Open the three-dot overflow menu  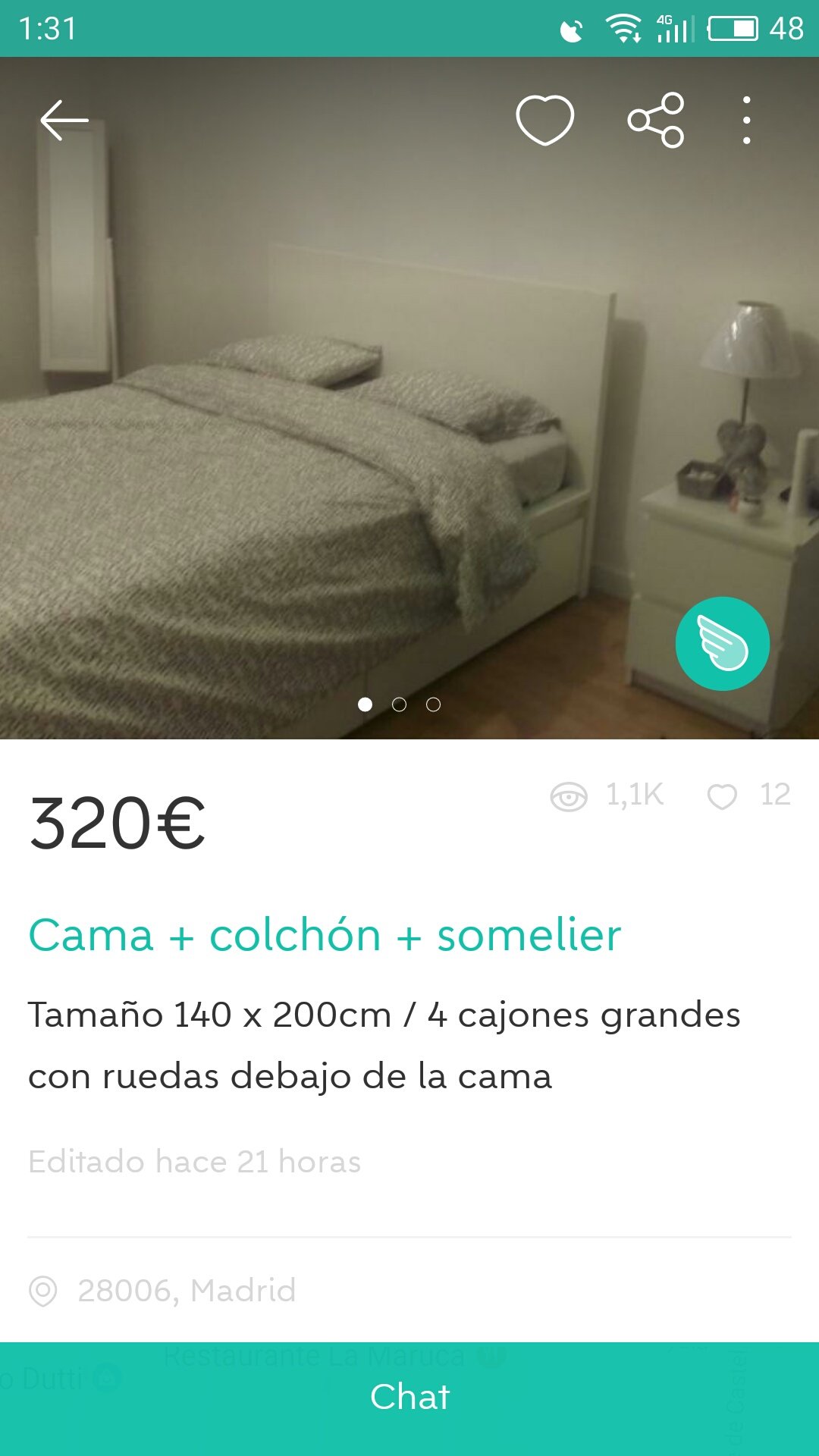coord(747,120)
